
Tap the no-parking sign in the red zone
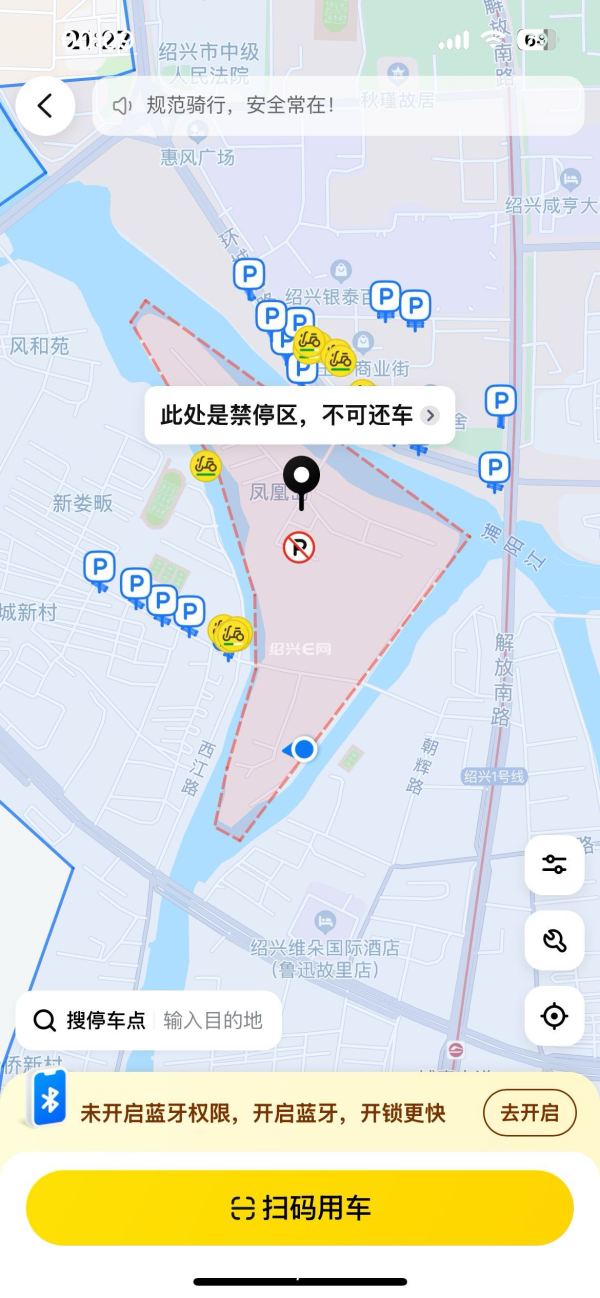pos(299,547)
